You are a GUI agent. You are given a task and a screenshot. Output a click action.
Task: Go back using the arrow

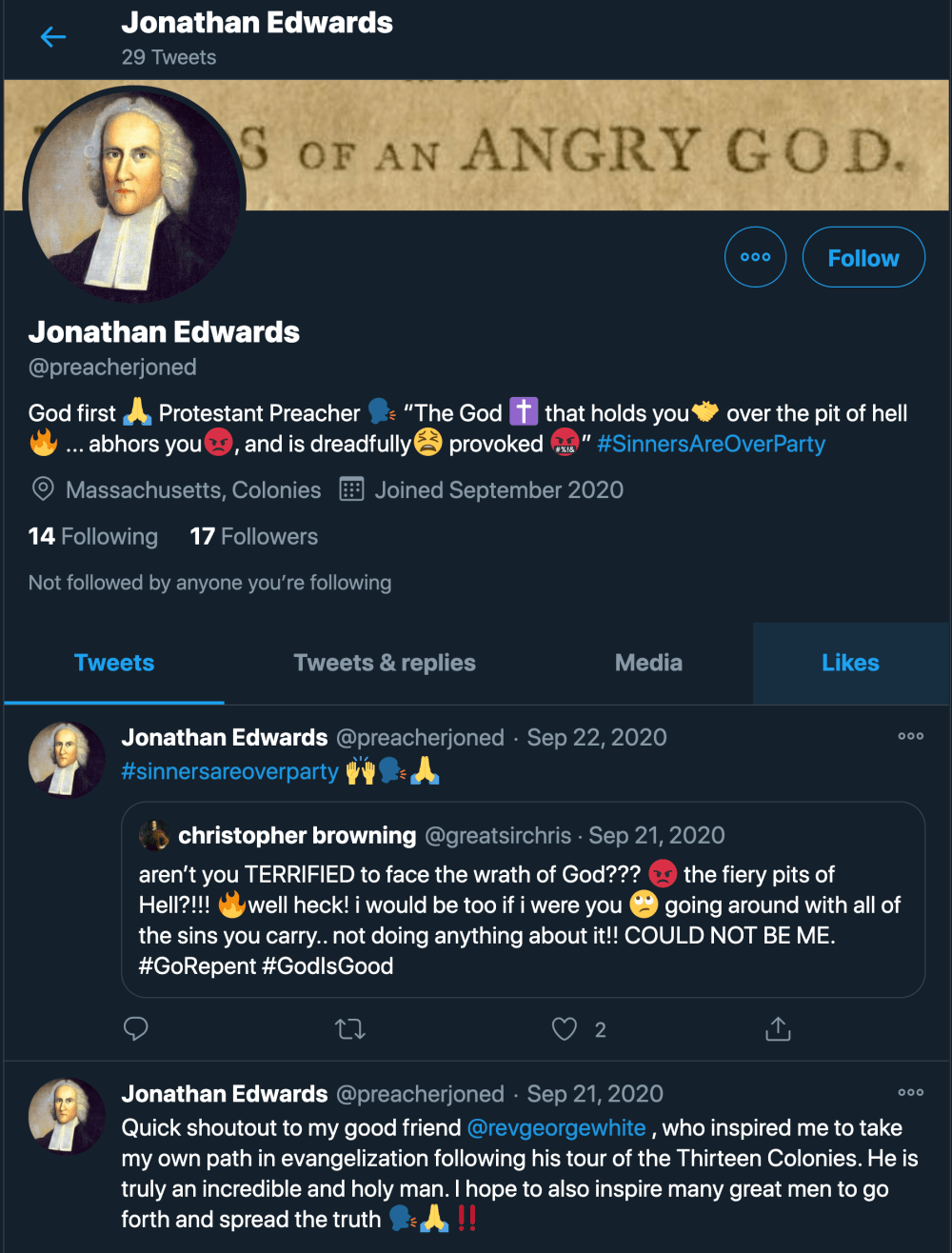[53, 37]
